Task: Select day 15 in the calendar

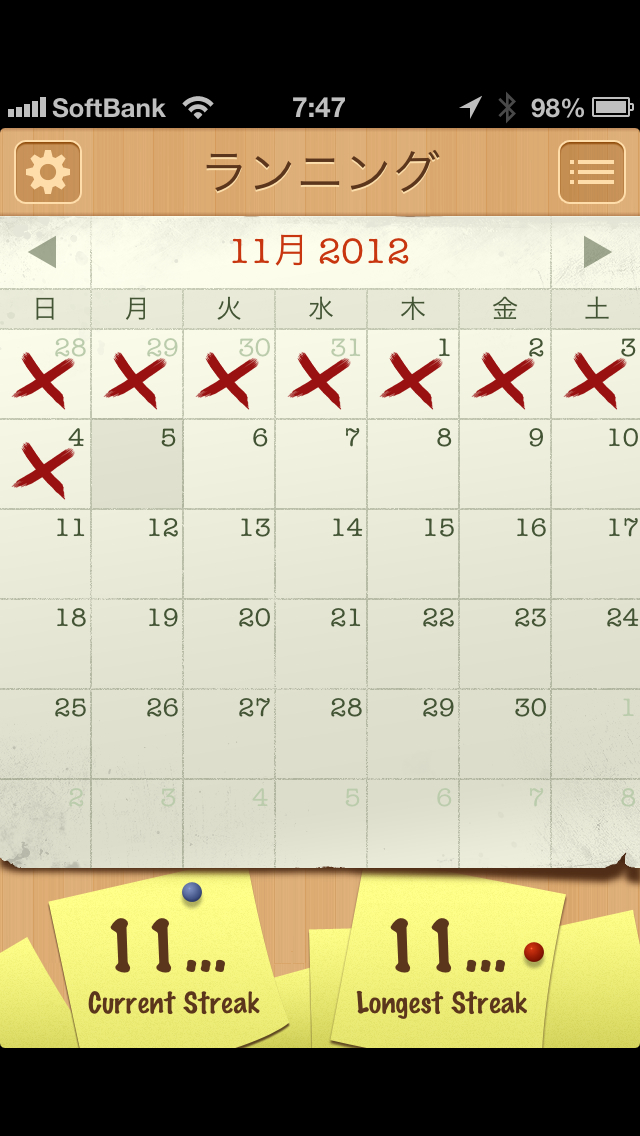Action: (413, 555)
